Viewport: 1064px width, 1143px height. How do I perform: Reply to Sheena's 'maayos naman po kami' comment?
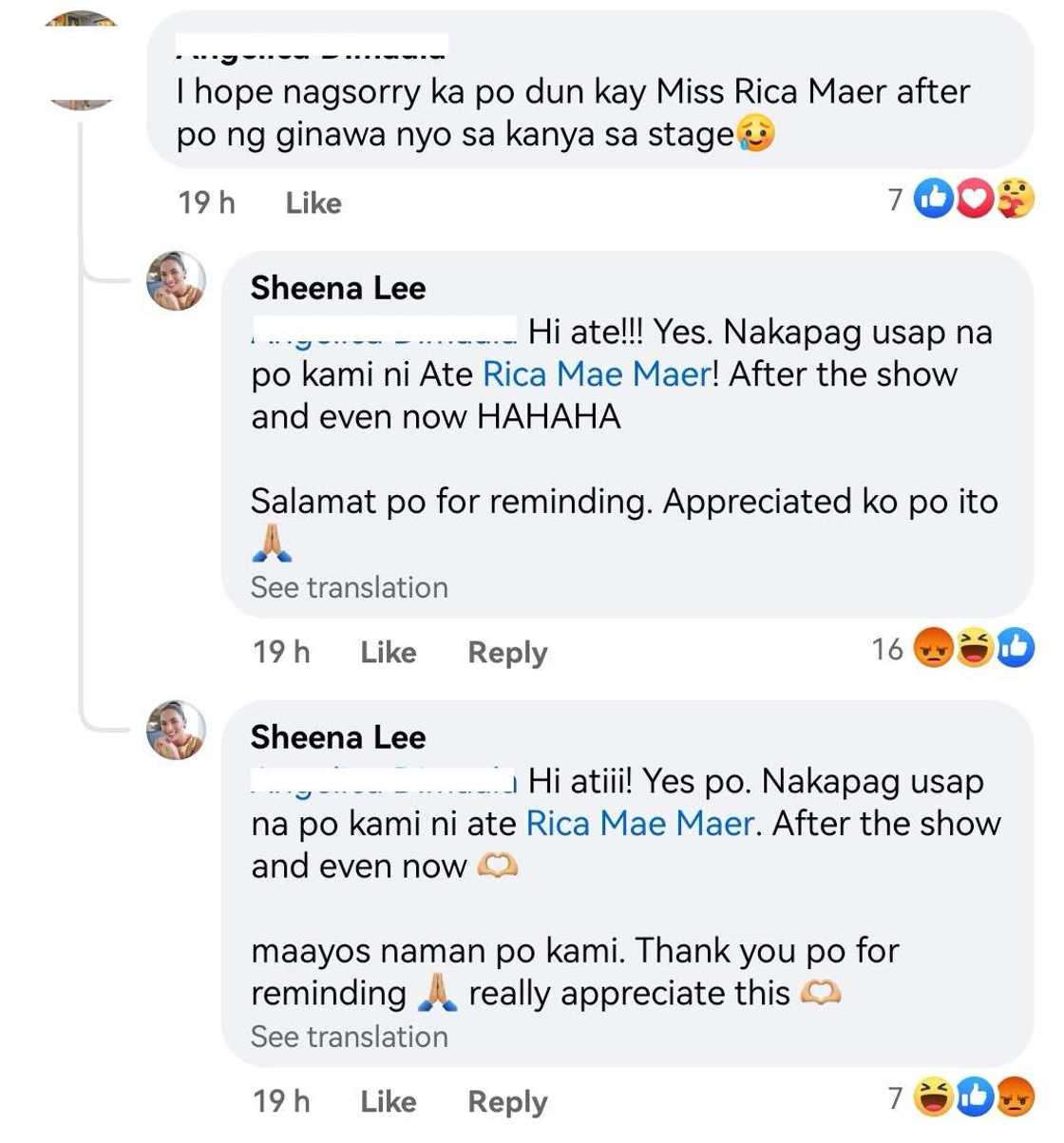507,1101
